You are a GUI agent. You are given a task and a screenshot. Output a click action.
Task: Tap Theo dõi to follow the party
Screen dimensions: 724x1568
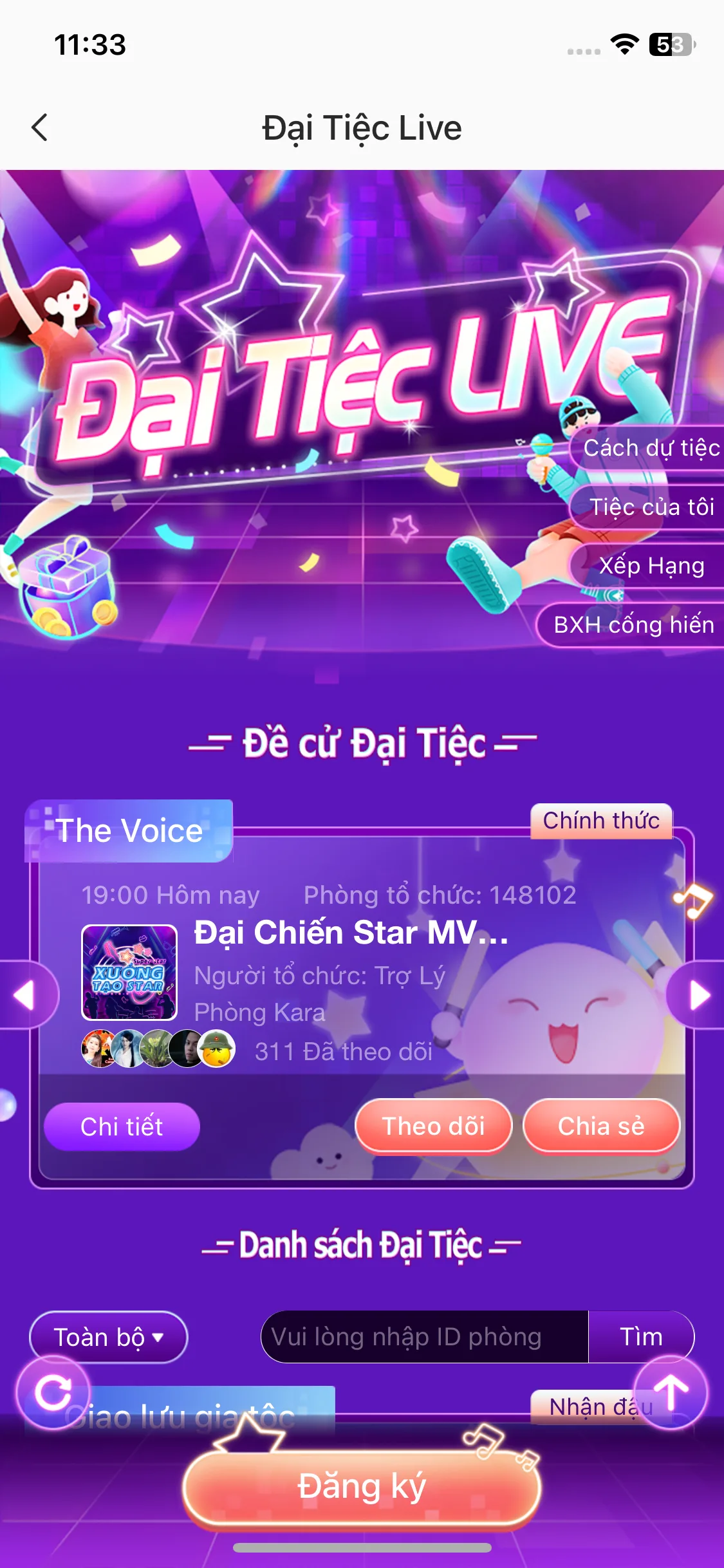coord(433,1126)
